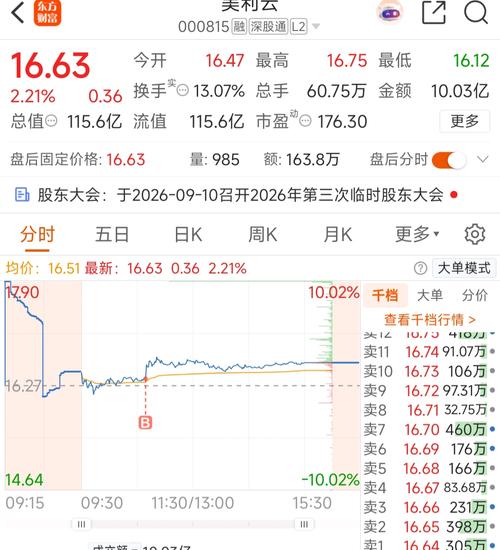
Task: Open 查看千档行情 link
Action: pos(430,320)
